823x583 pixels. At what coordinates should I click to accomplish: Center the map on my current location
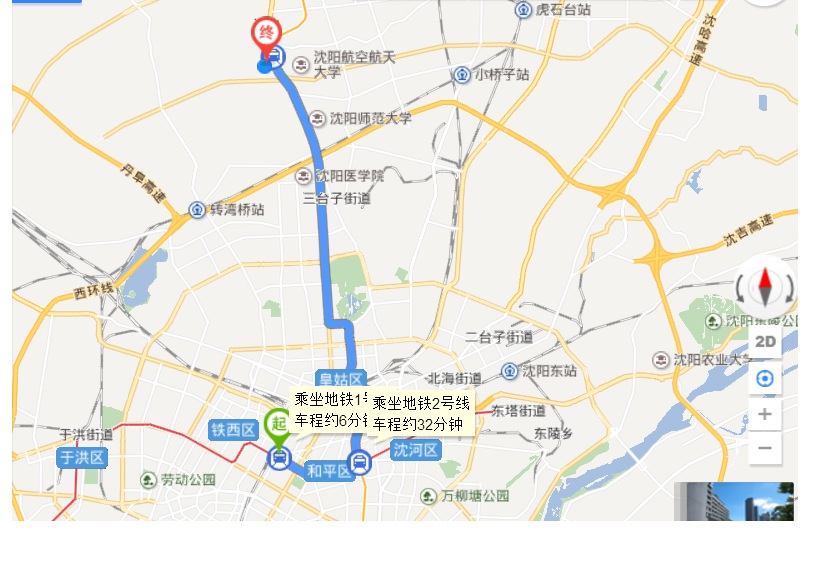765,378
